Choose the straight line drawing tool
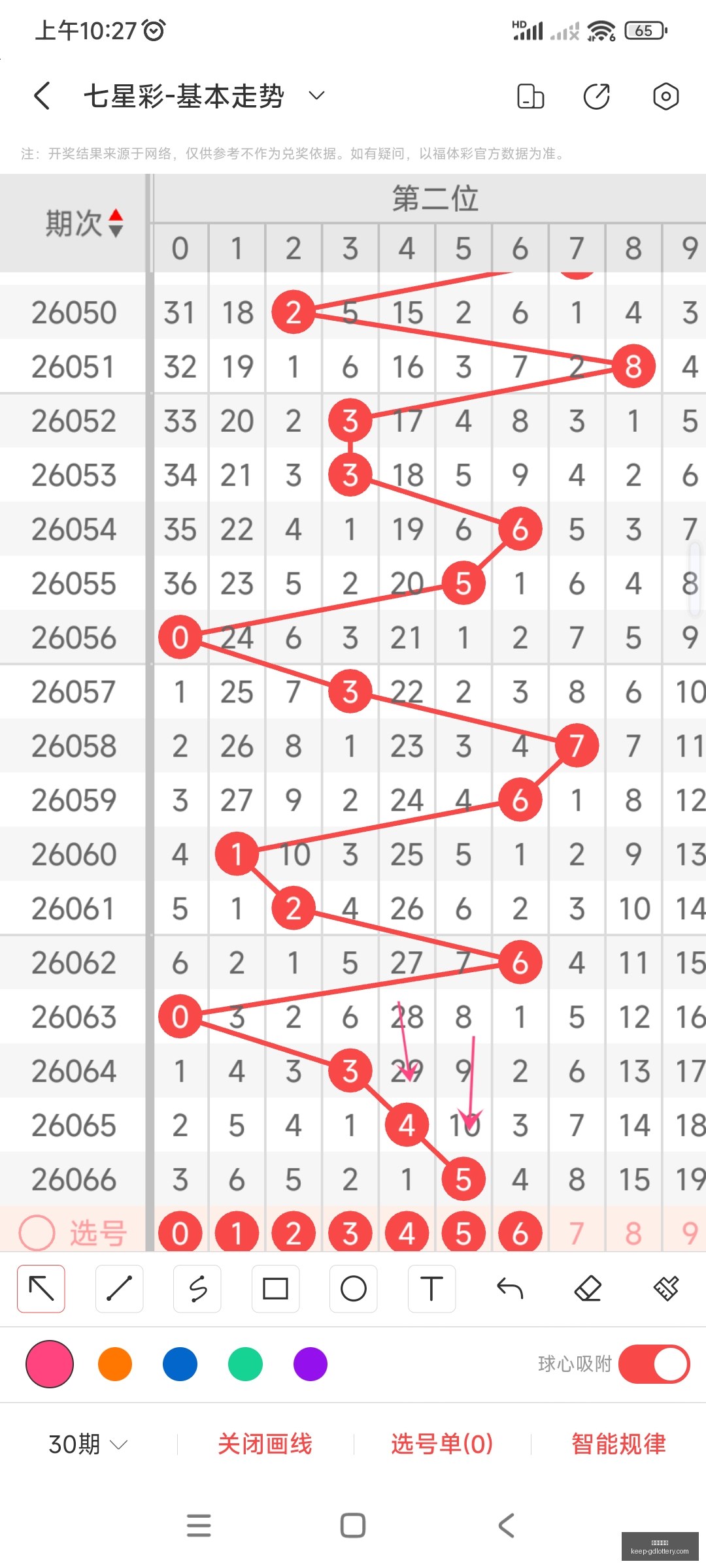706x1568 pixels. tap(119, 1288)
